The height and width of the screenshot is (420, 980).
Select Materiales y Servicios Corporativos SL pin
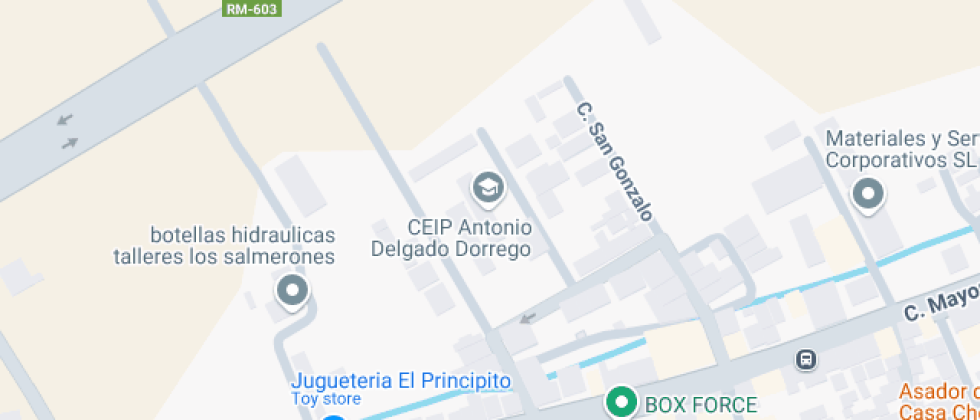tap(868, 196)
